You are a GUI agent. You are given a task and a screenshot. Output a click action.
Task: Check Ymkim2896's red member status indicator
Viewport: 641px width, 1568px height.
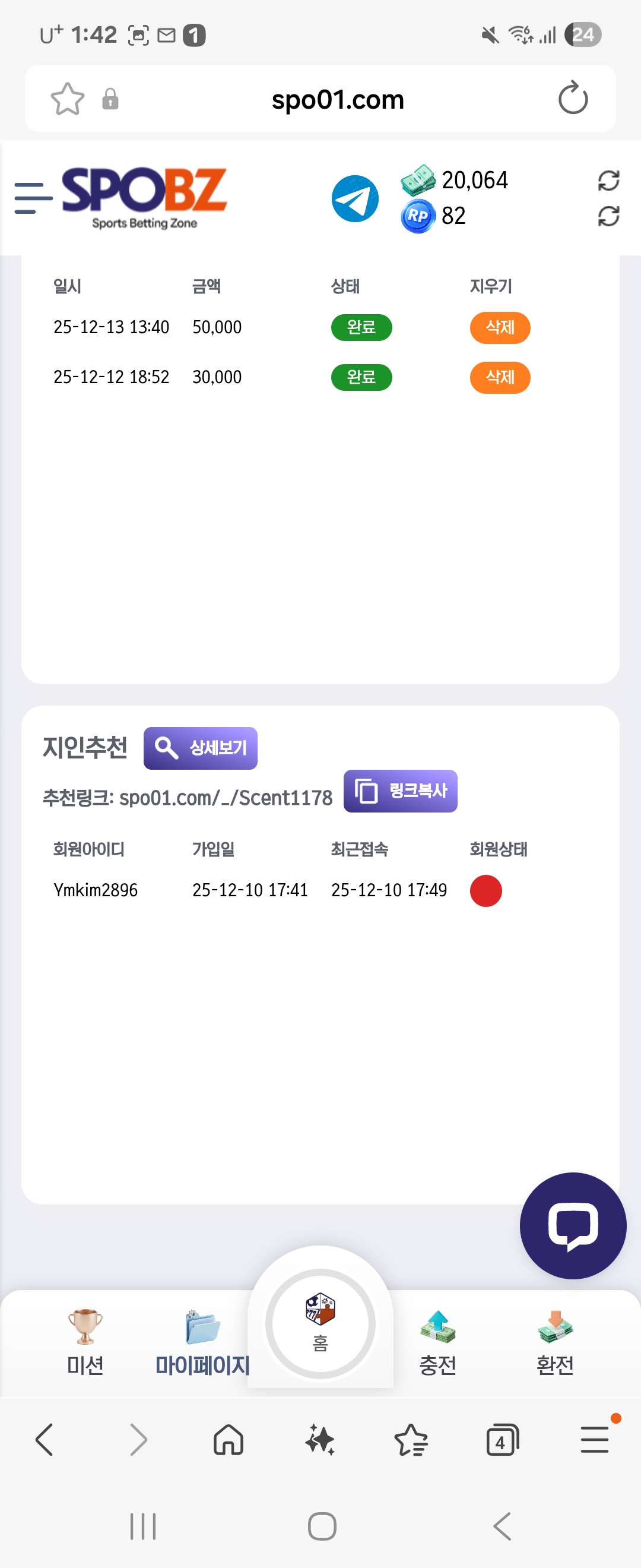click(x=485, y=890)
